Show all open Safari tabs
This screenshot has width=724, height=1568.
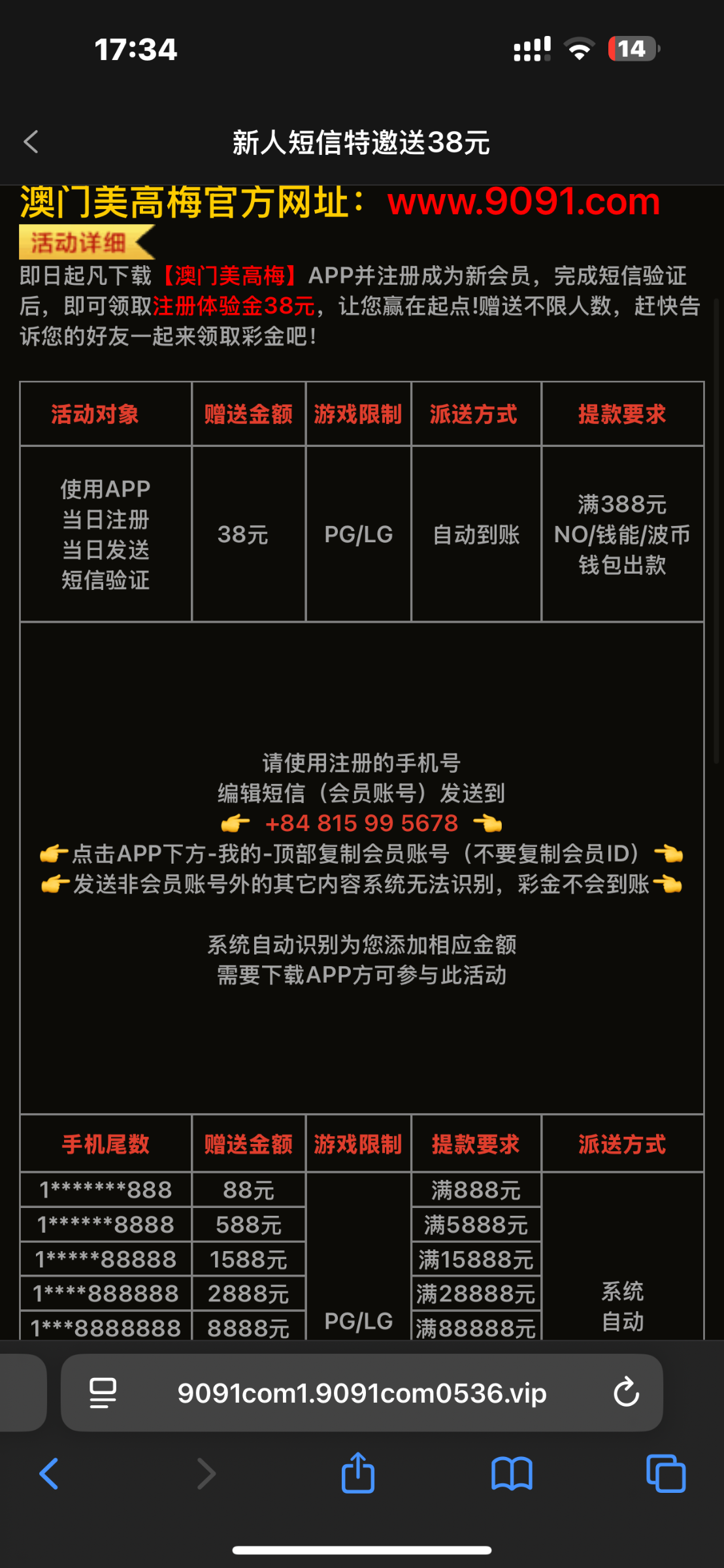tap(665, 1474)
